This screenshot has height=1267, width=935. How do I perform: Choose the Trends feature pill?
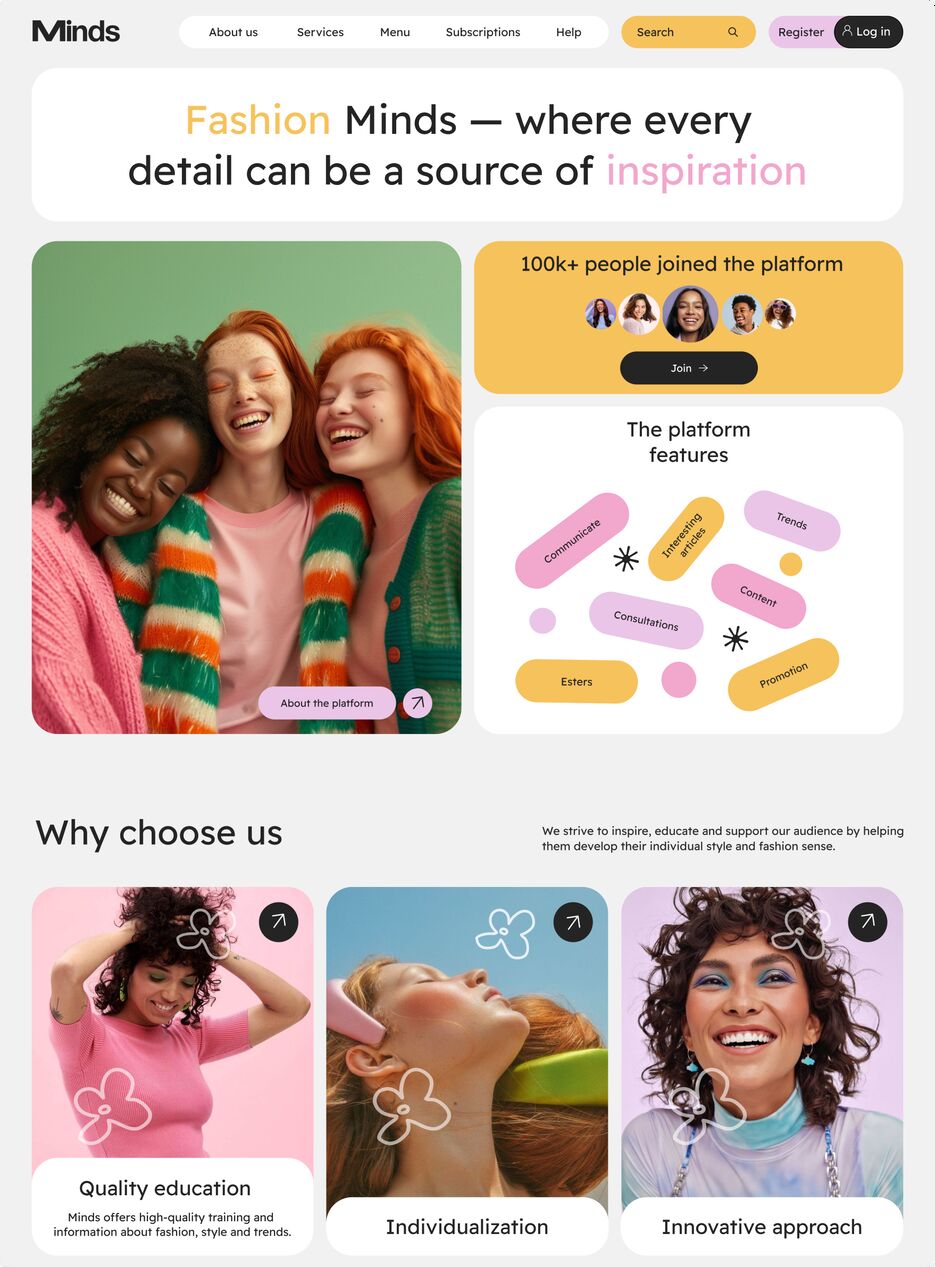[x=791, y=520]
